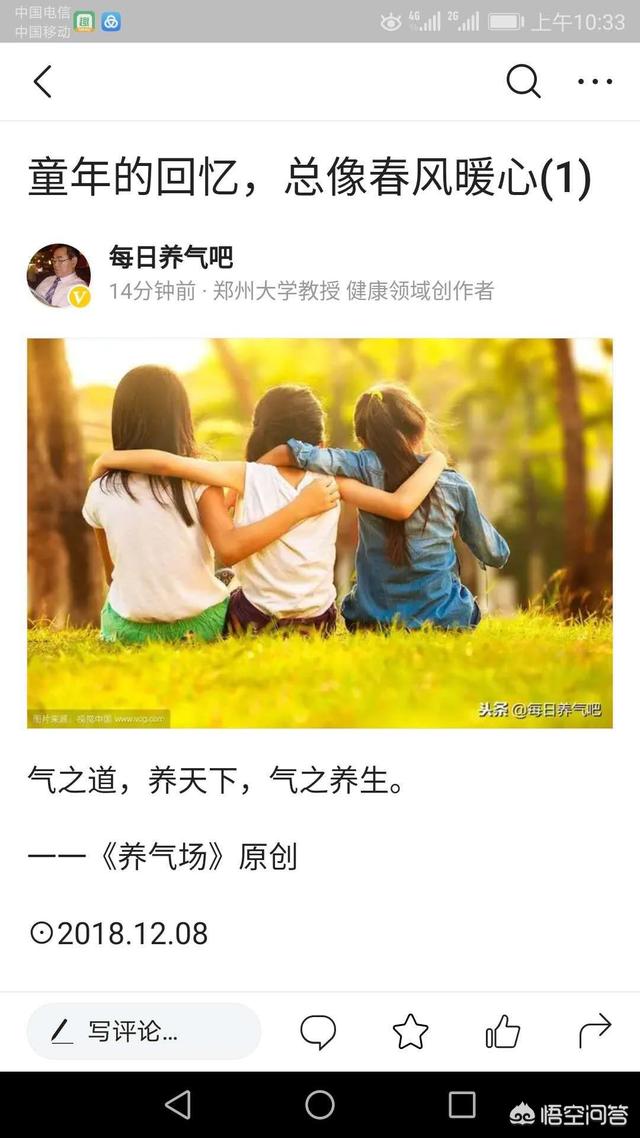Open the author avatar of 每日养气吧
Viewport: 640px width, 1138px height.
59,275
